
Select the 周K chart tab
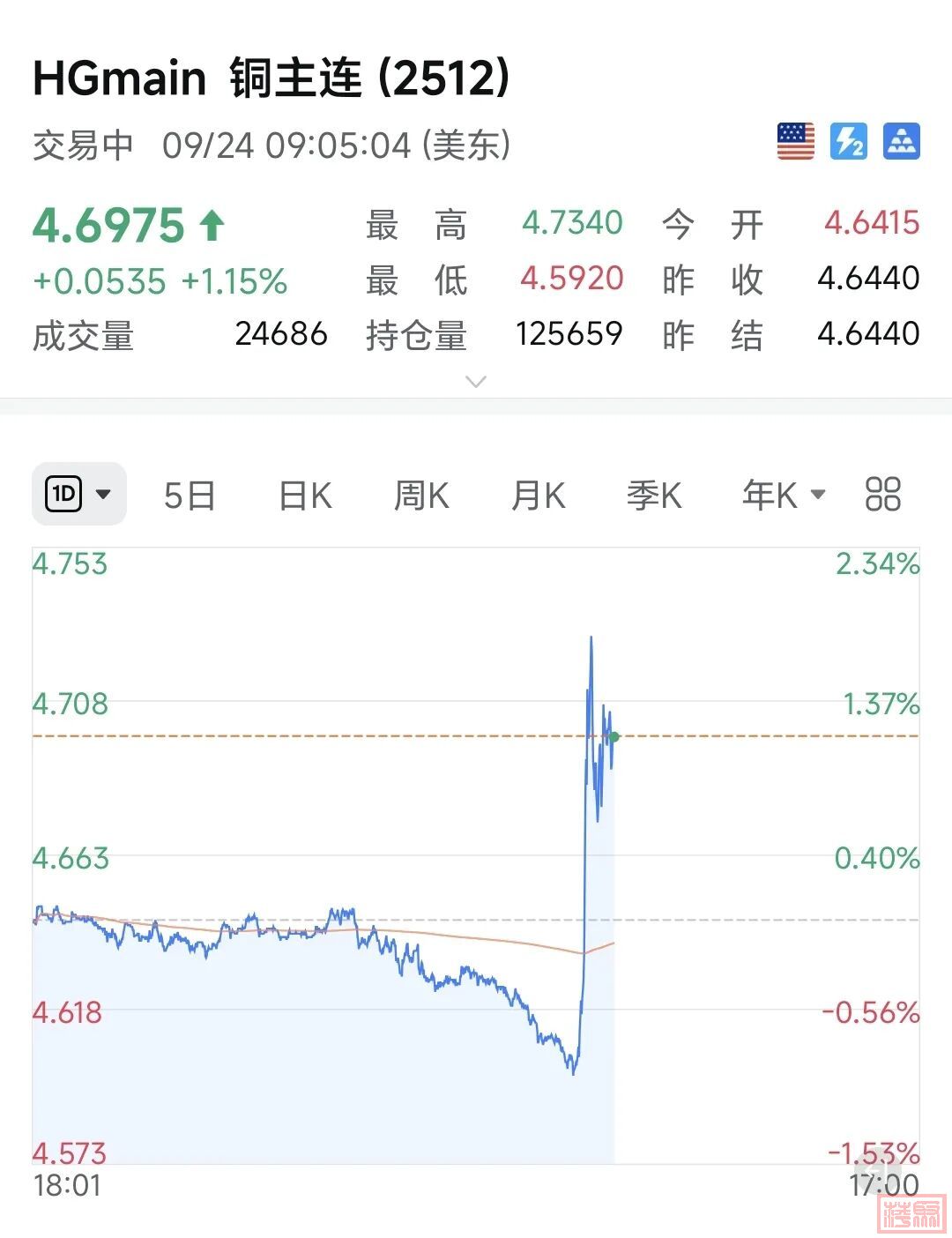point(421,496)
